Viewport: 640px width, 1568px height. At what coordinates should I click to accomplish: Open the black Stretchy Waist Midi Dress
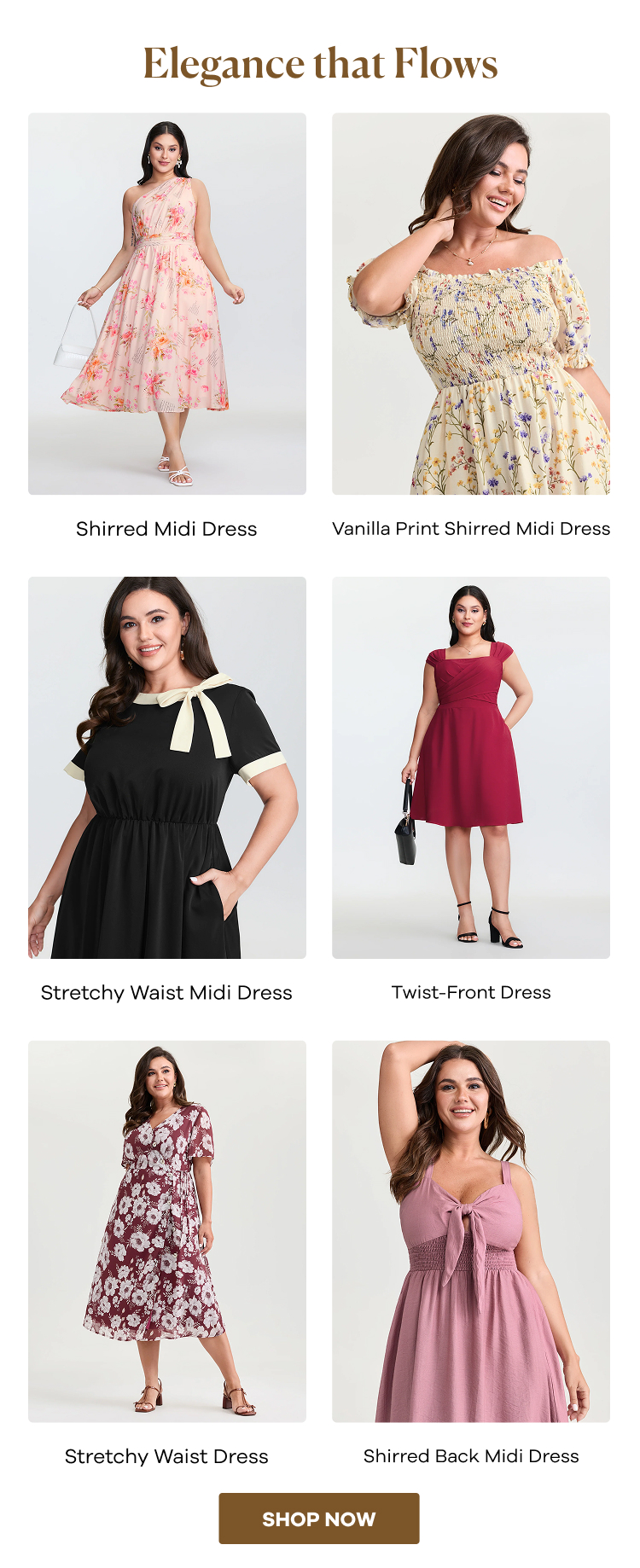pos(166,767)
